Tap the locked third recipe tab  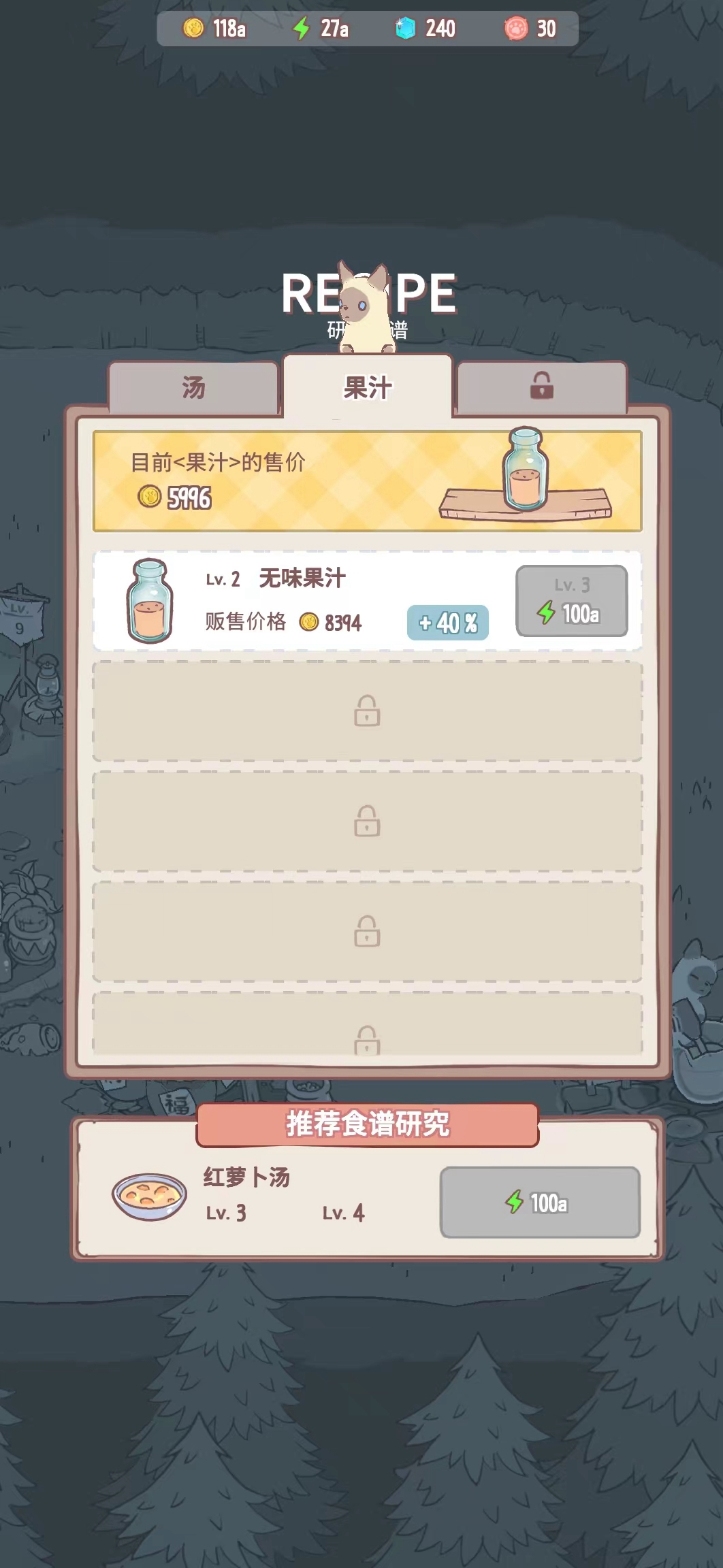pos(542,387)
